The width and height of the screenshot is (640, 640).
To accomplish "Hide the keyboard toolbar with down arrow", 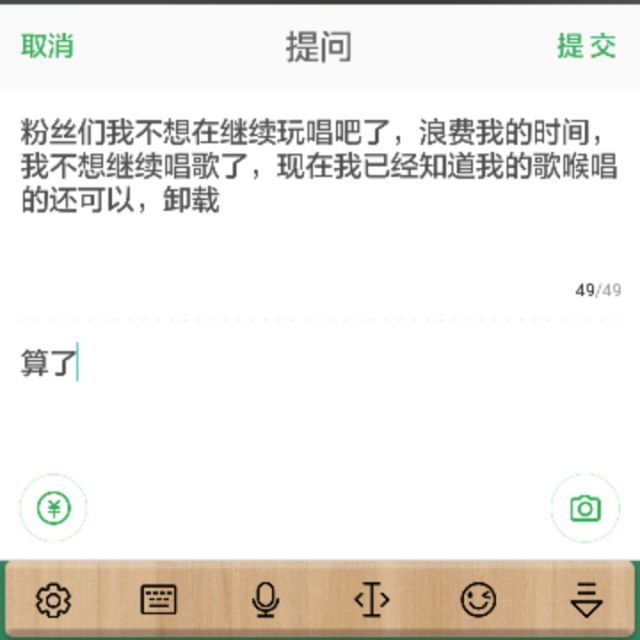I will coord(586,601).
